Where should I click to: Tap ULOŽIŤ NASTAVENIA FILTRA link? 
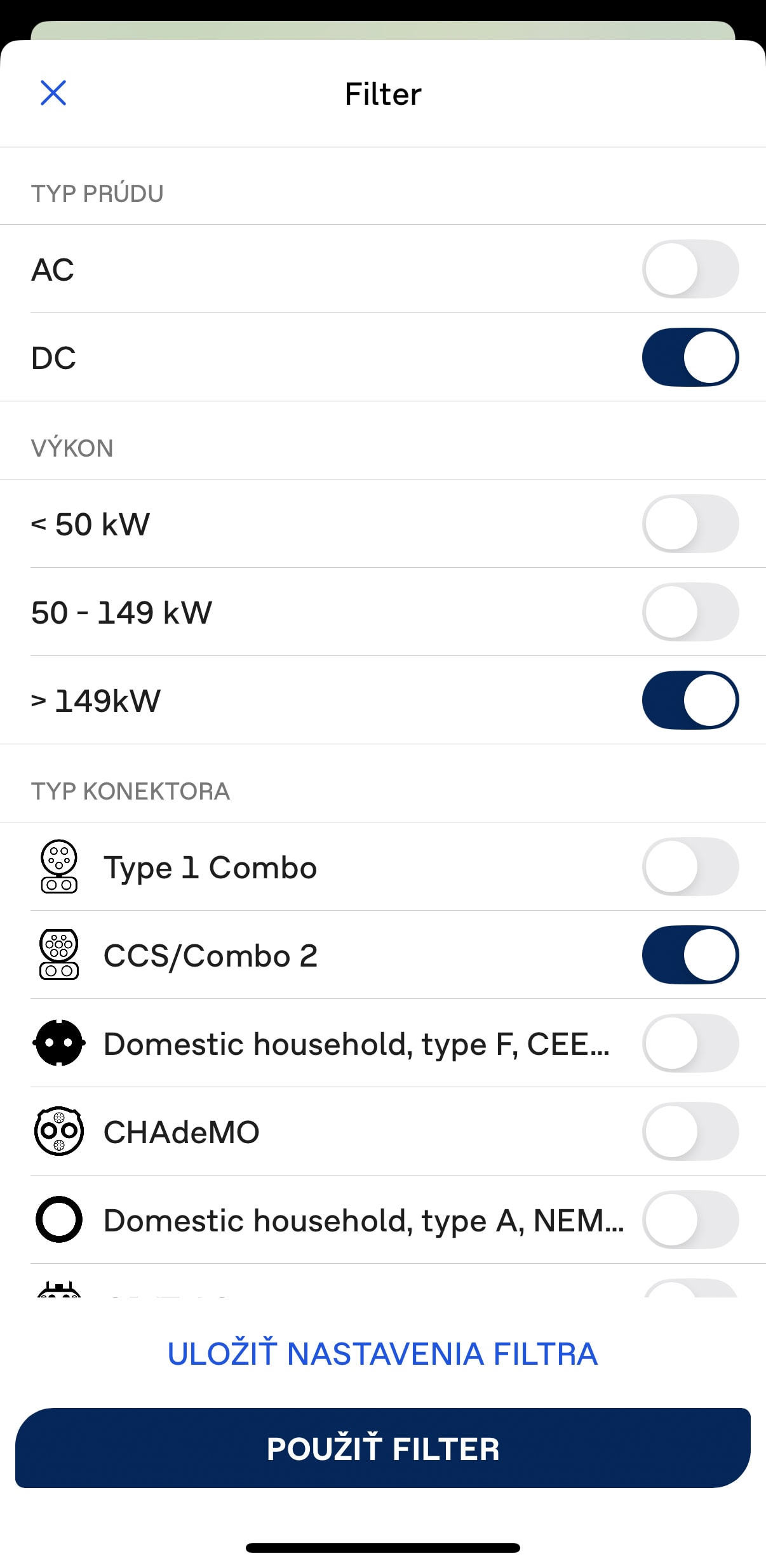tap(383, 1353)
